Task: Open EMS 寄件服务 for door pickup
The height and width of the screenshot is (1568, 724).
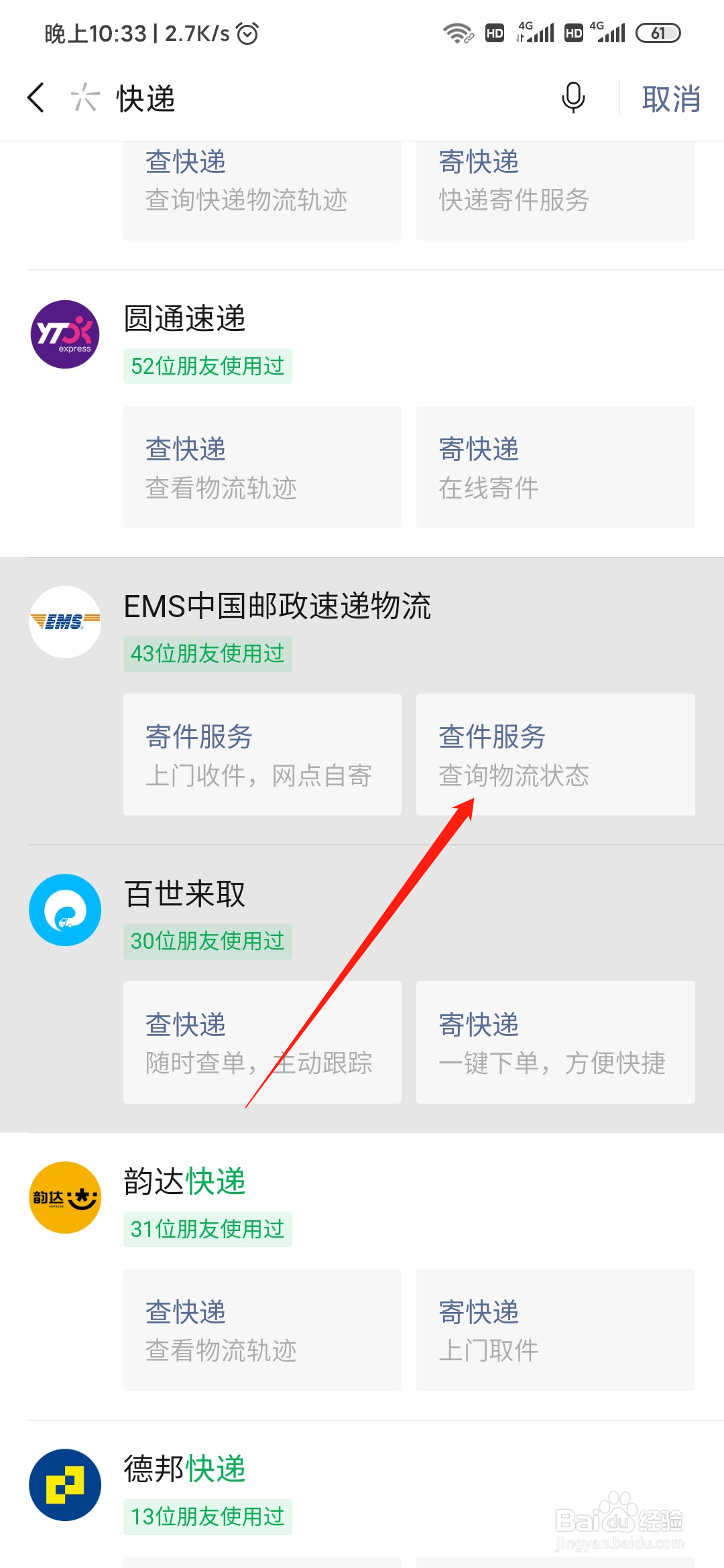Action: click(x=261, y=754)
